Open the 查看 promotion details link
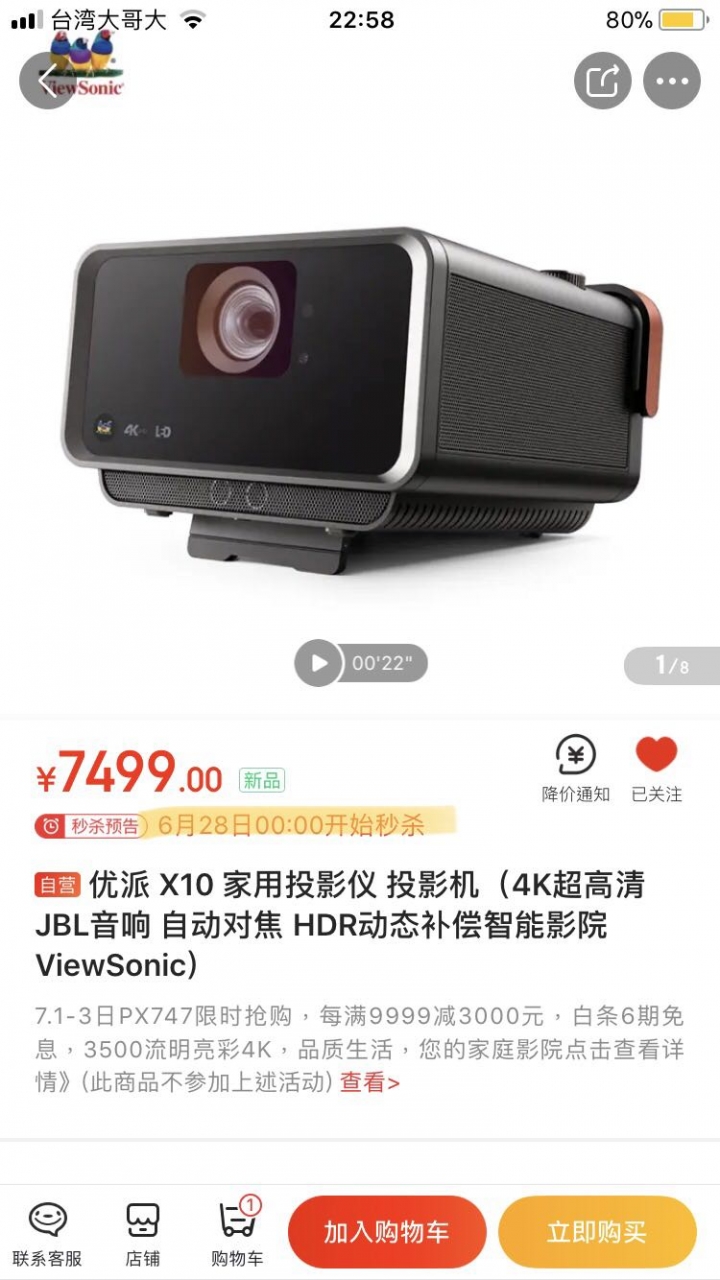The width and height of the screenshot is (720, 1280). (x=369, y=1082)
